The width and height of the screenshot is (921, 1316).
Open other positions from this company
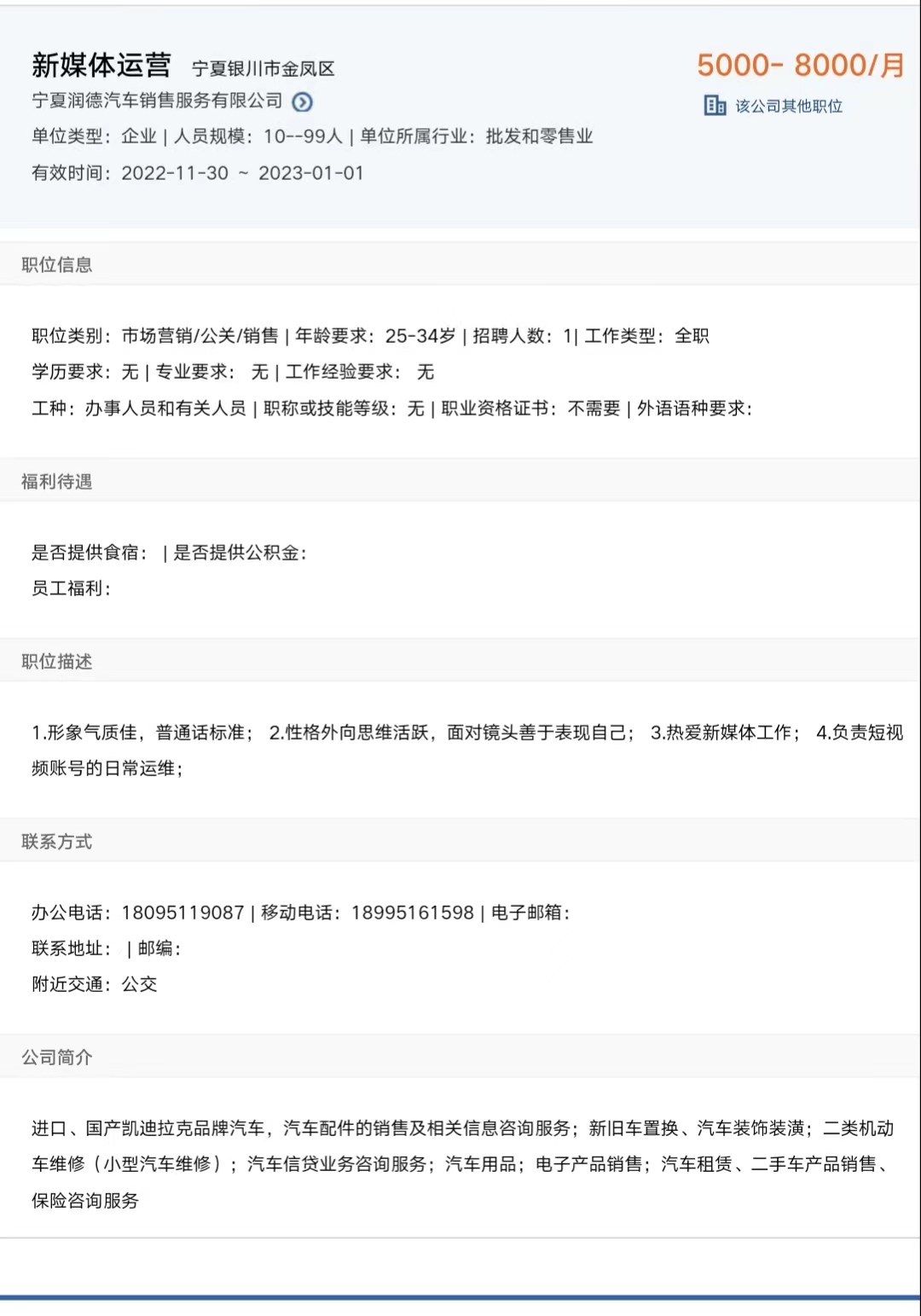tap(774, 106)
